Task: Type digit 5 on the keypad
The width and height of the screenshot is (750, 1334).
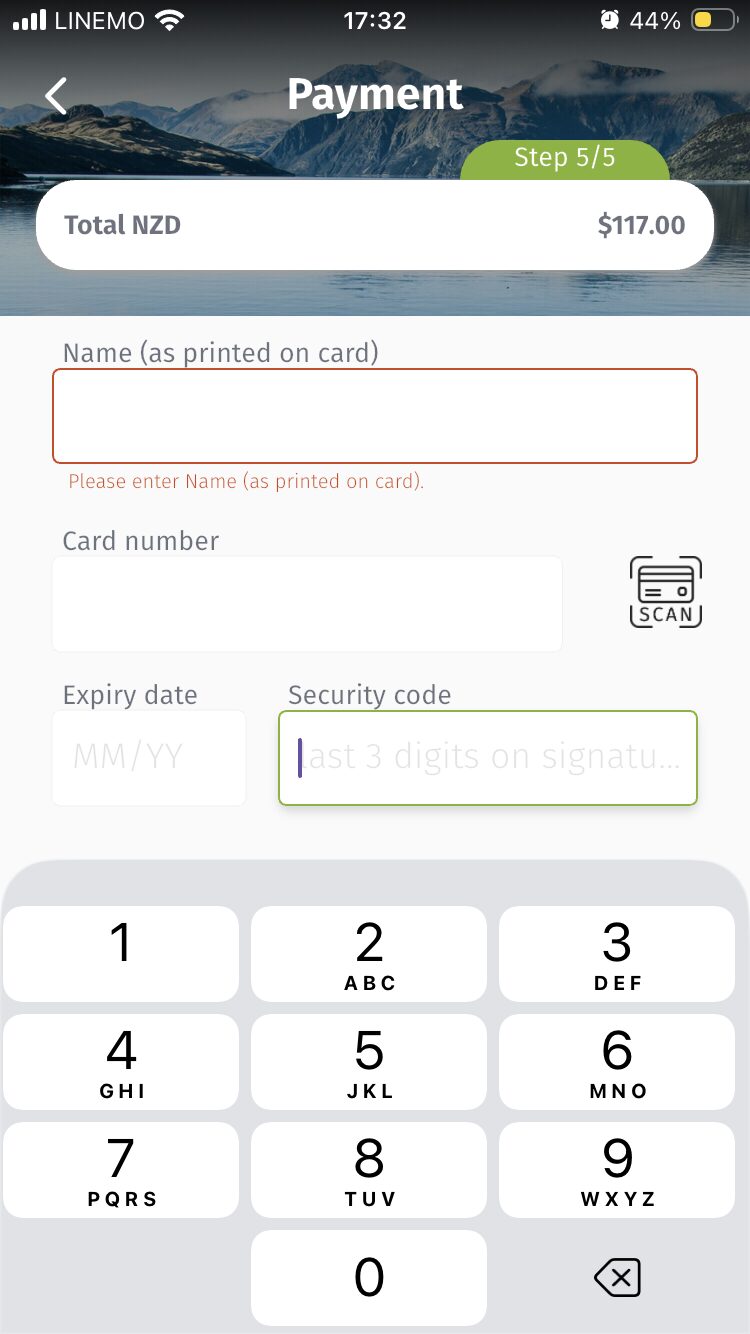Action: point(369,1062)
